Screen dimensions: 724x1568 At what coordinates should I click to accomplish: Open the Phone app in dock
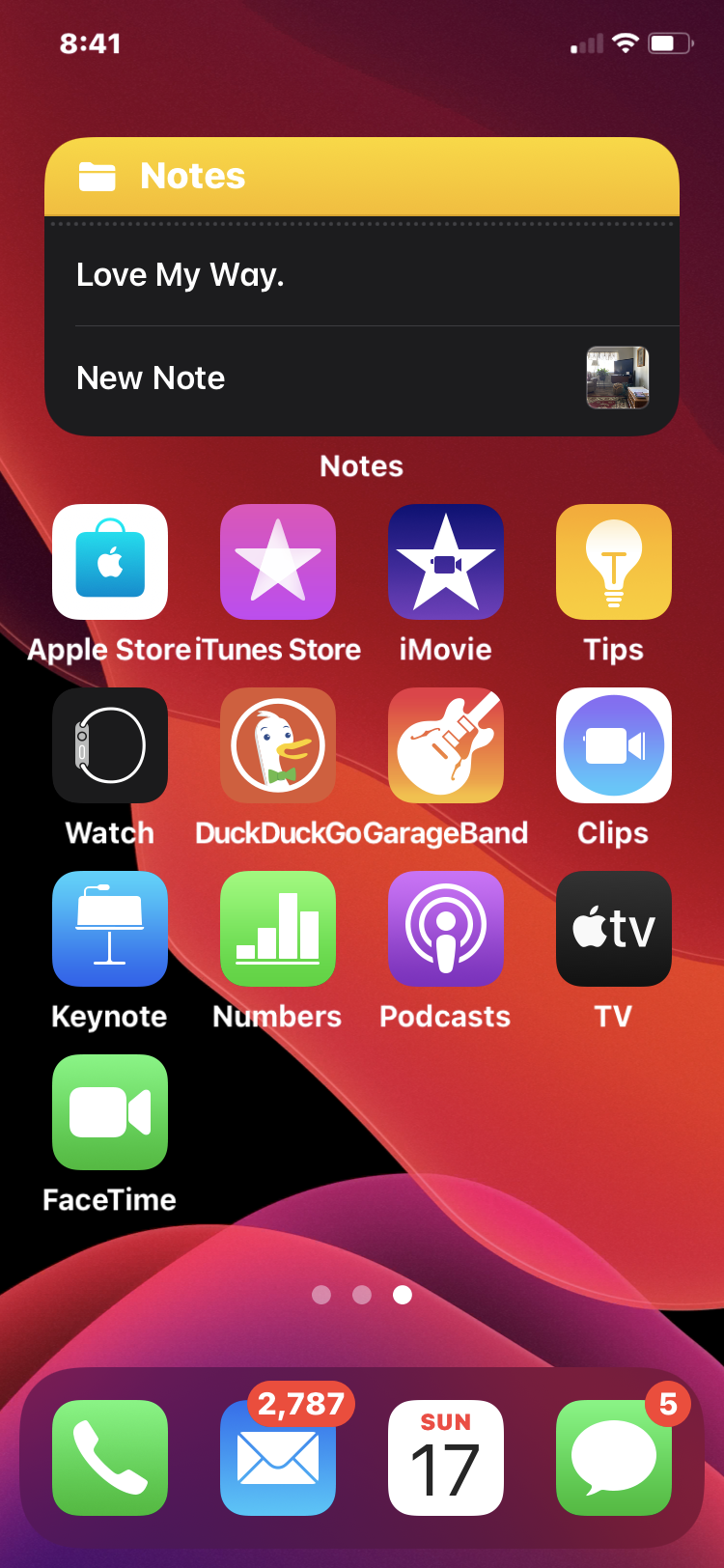click(110, 1458)
